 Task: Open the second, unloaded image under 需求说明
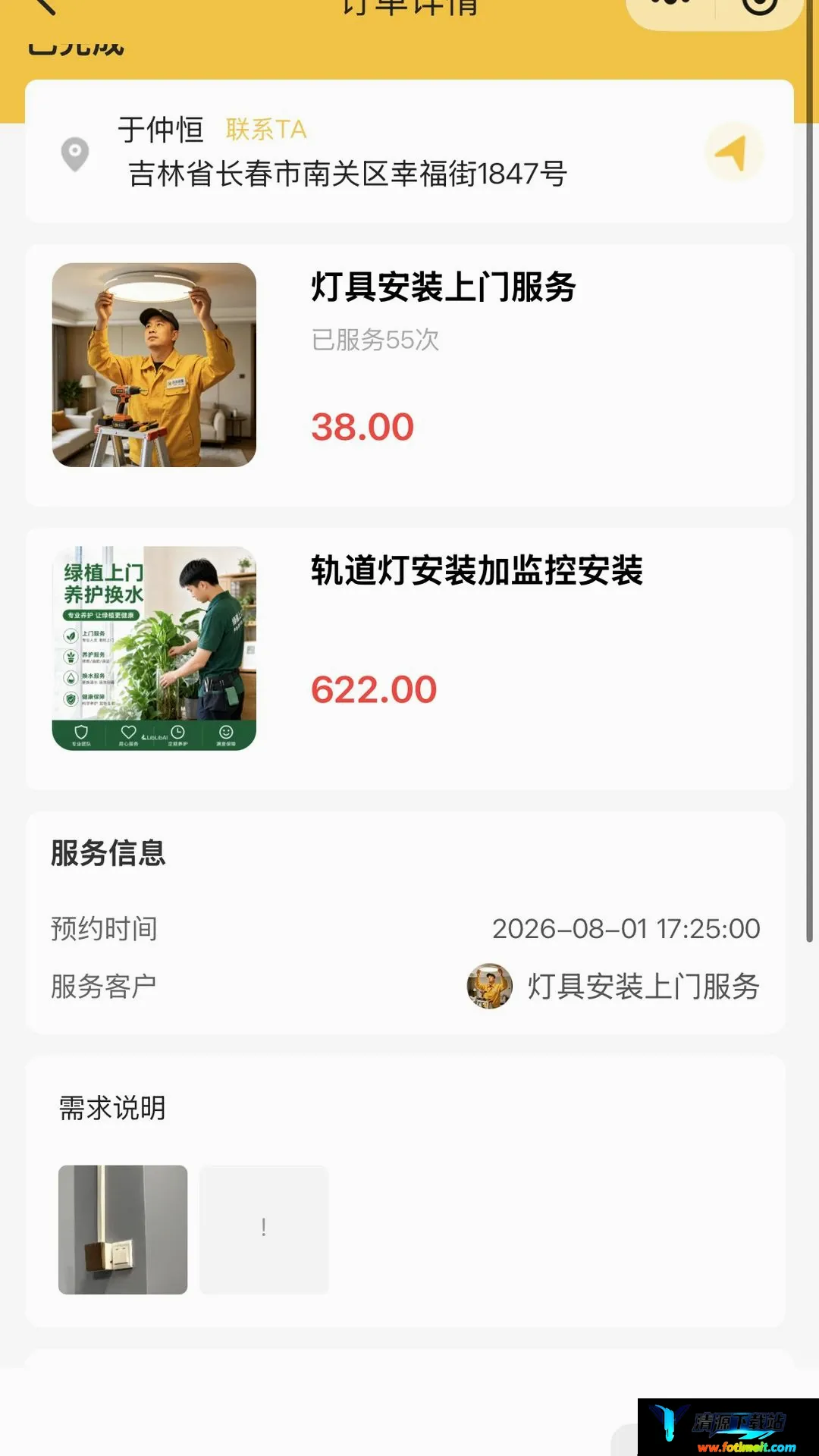(264, 1229)
